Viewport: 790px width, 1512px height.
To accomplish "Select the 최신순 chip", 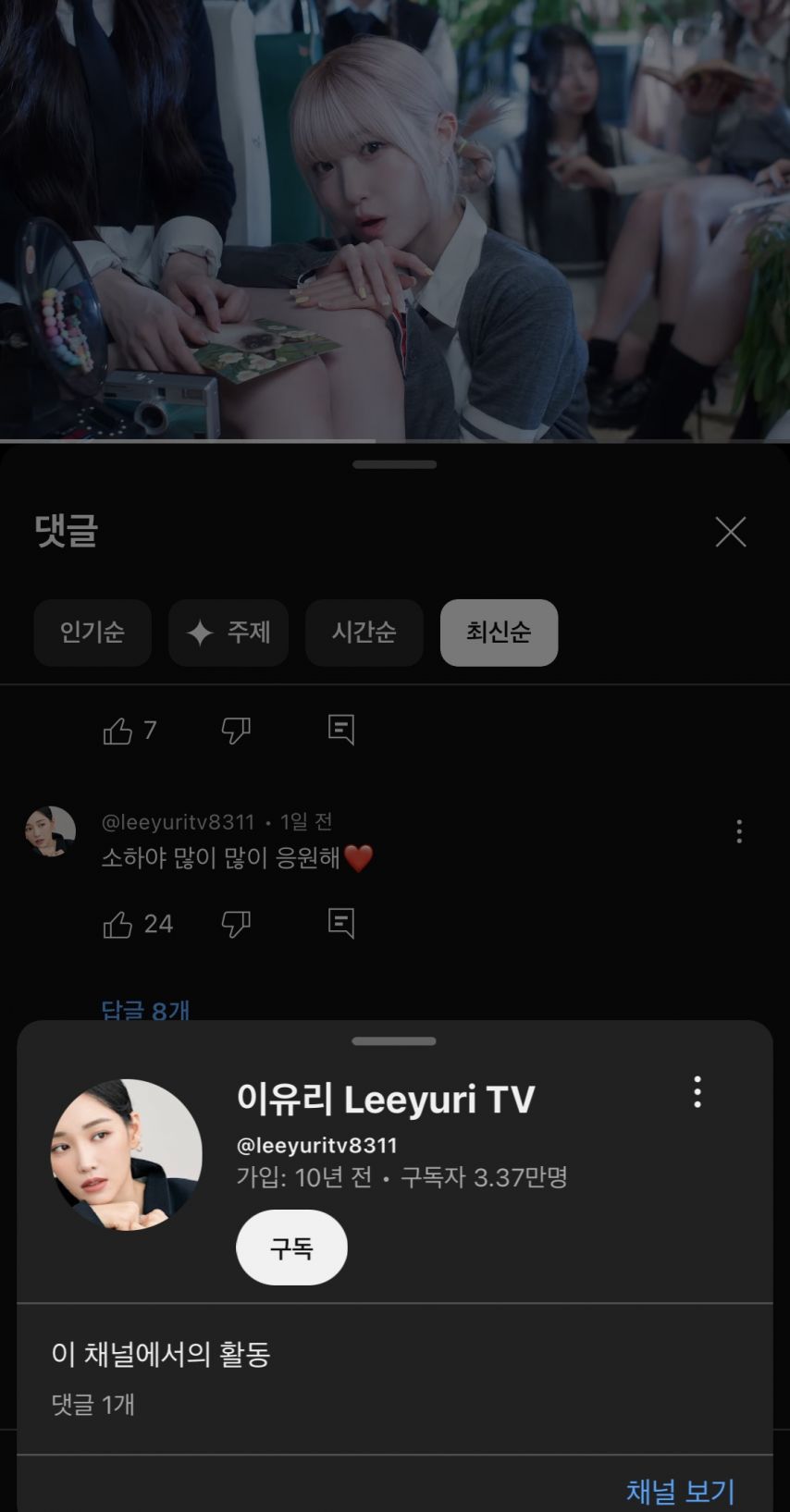I will click(x=499, y=633).
